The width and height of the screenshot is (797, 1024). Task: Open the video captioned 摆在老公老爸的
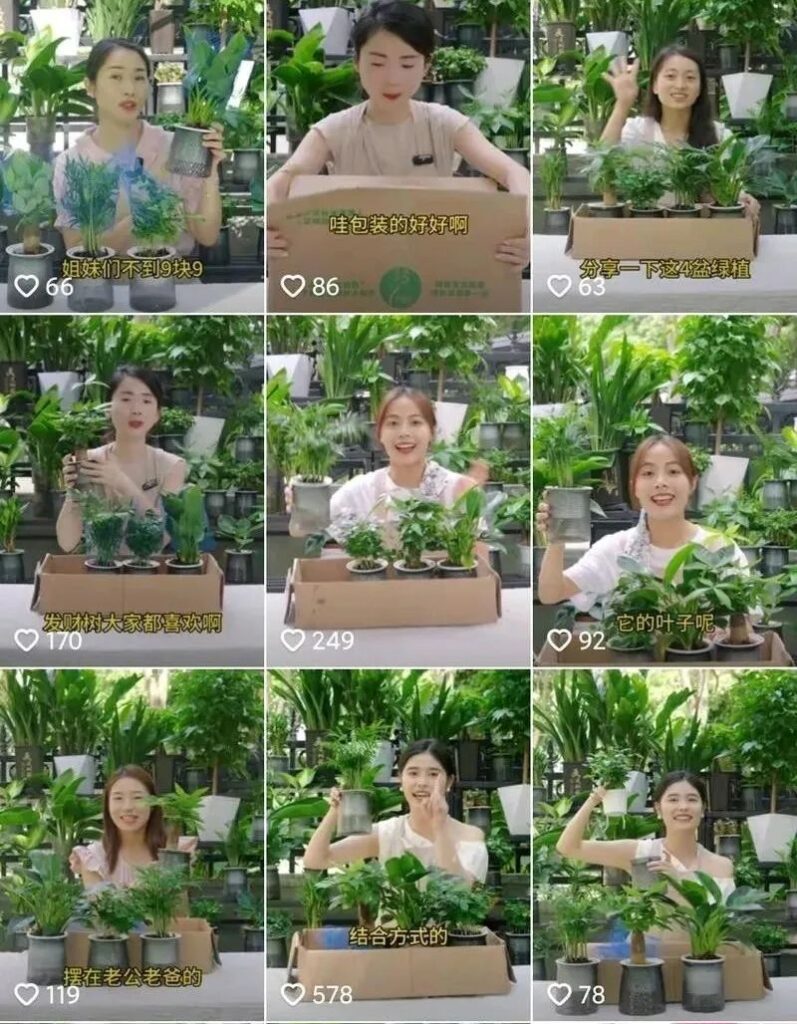tap(132, 845)
